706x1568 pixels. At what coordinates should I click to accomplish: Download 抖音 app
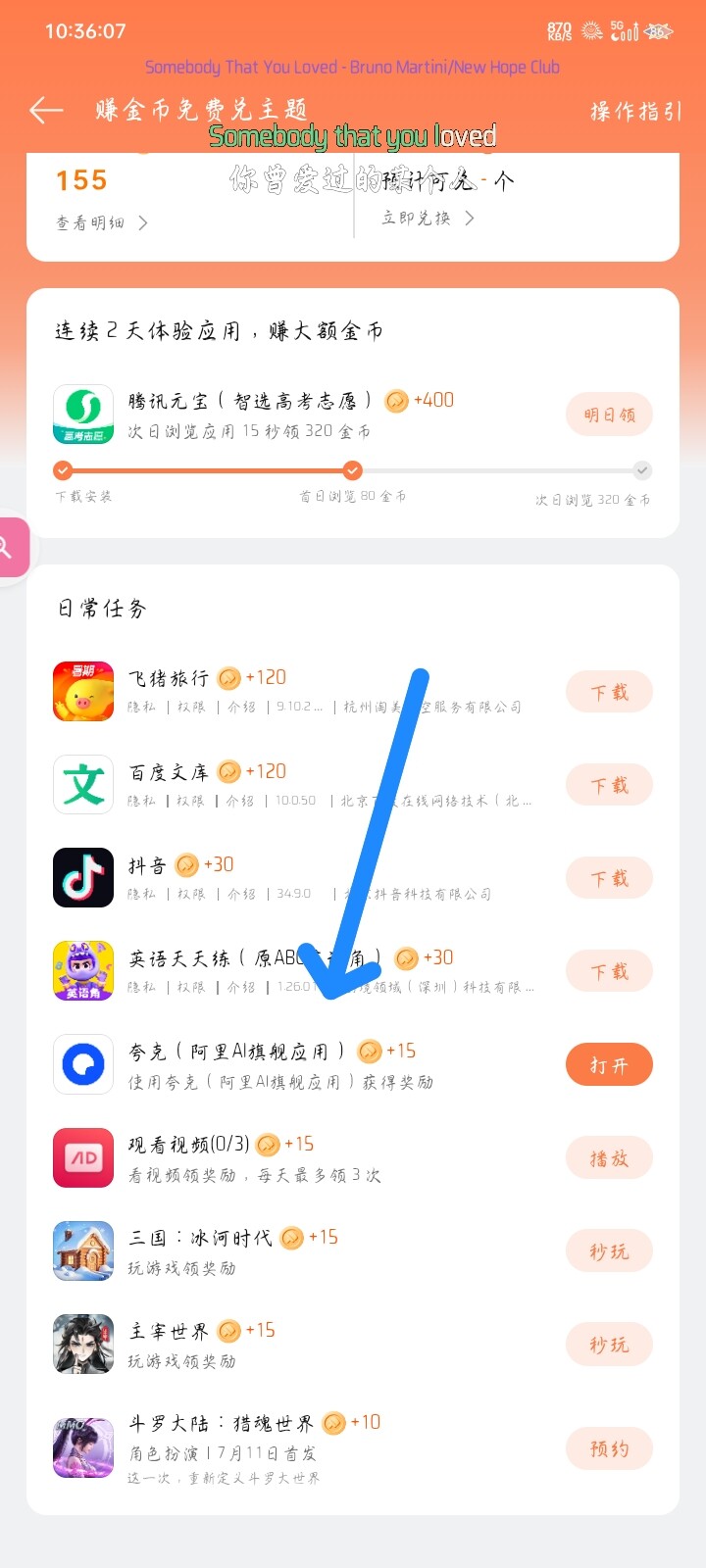609,879
